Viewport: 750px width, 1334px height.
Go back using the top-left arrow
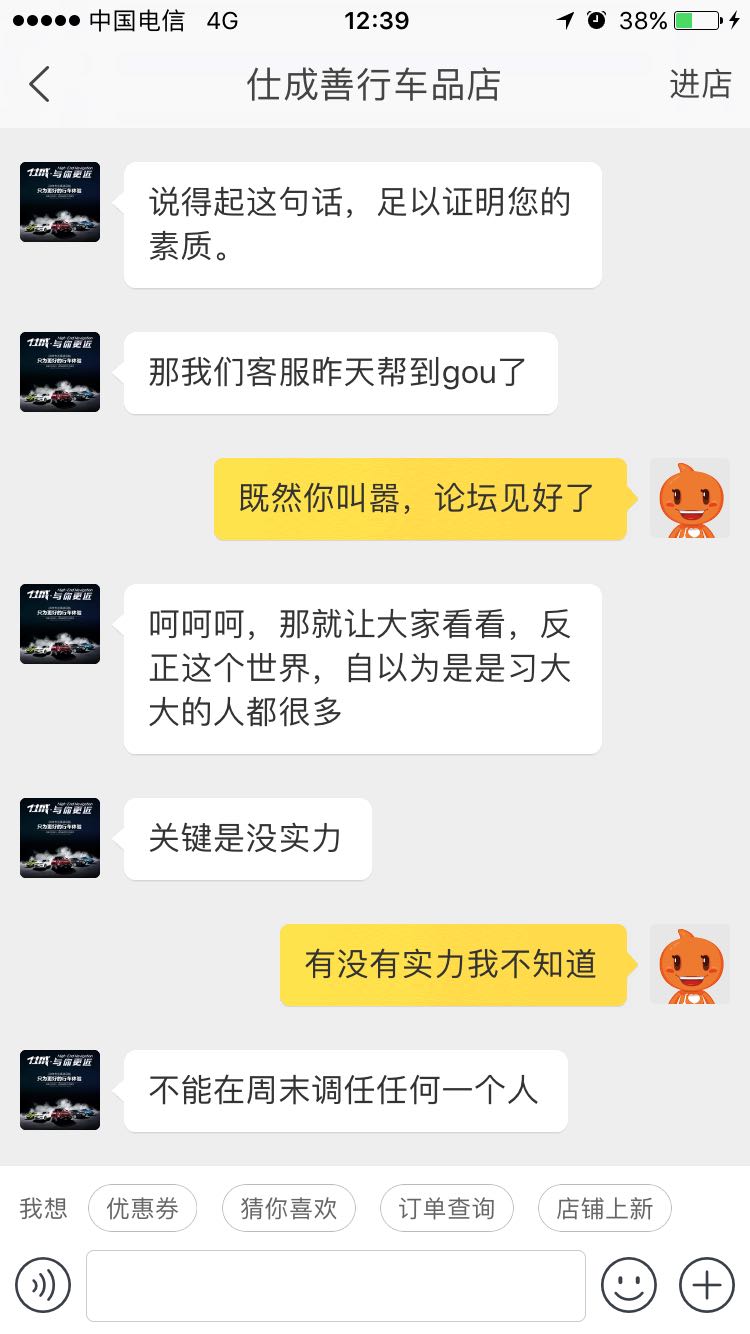tap(40, 85)
